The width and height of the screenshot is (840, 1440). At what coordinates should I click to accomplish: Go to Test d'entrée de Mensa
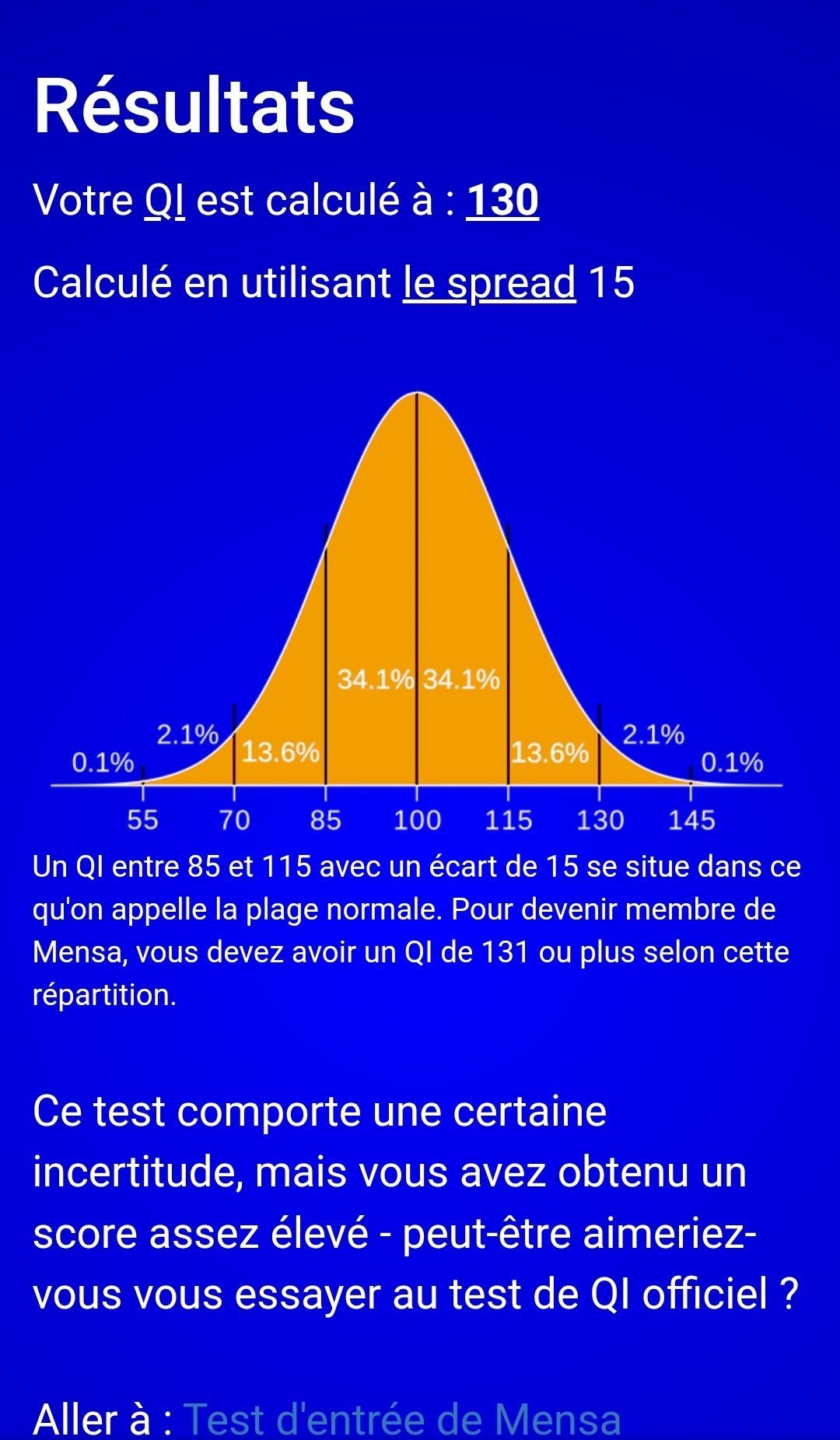[402, 1418]
